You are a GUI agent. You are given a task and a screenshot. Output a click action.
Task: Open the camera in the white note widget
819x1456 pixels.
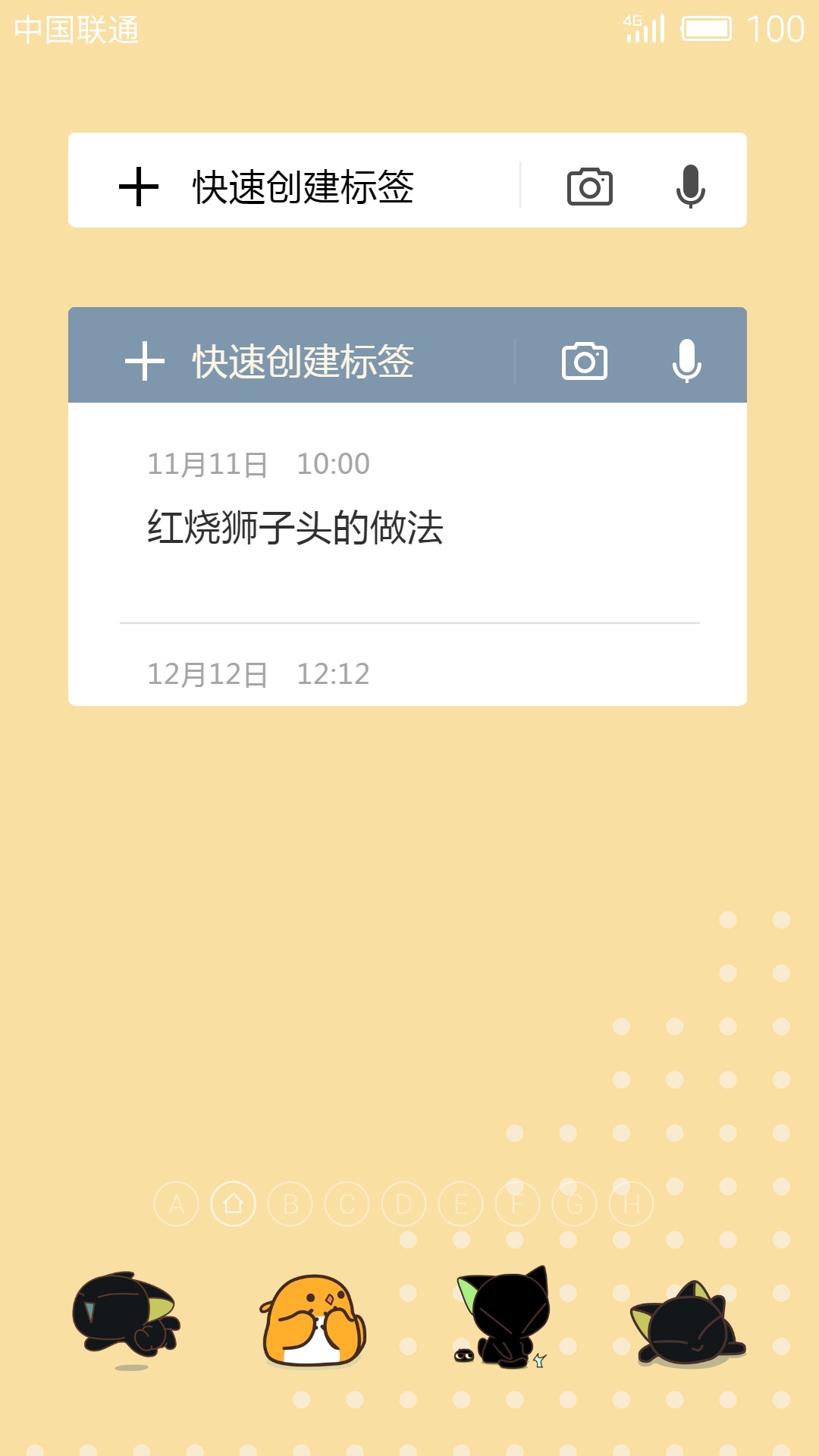(590, 187)
